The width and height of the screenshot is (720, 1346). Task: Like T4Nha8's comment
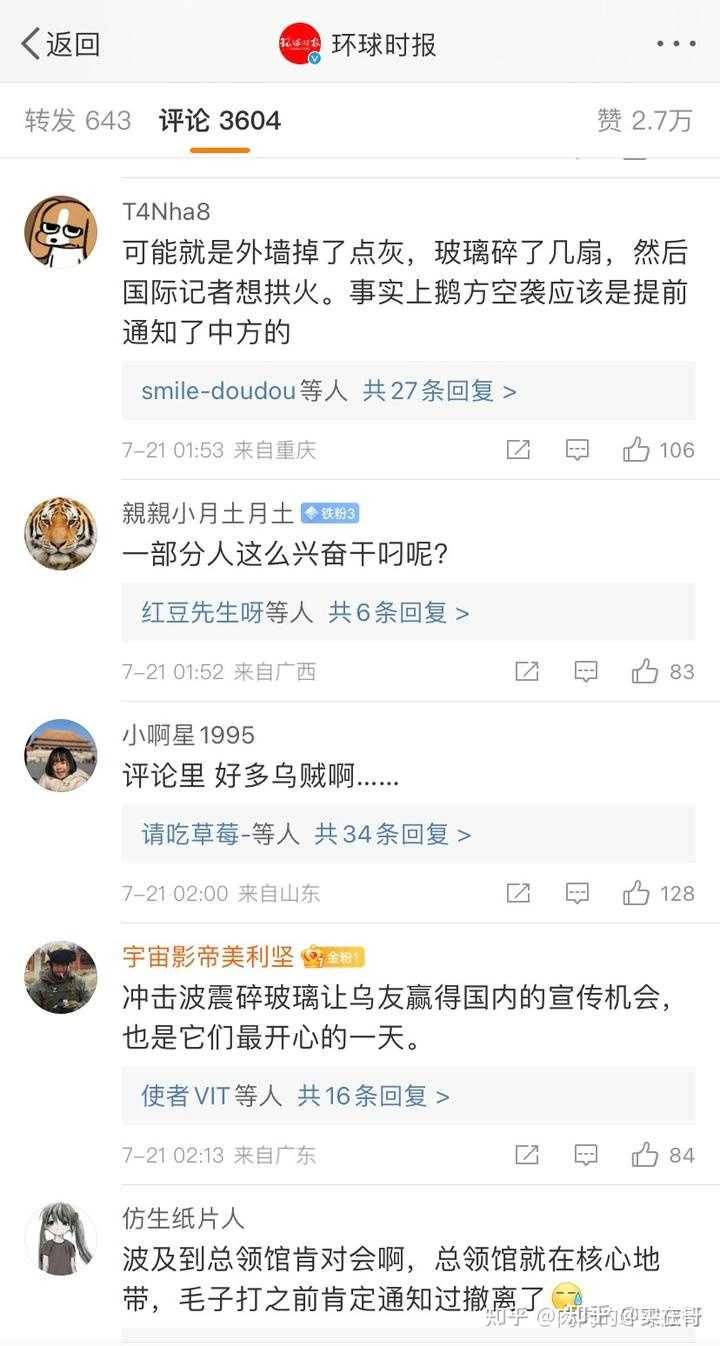click(658, 450)
